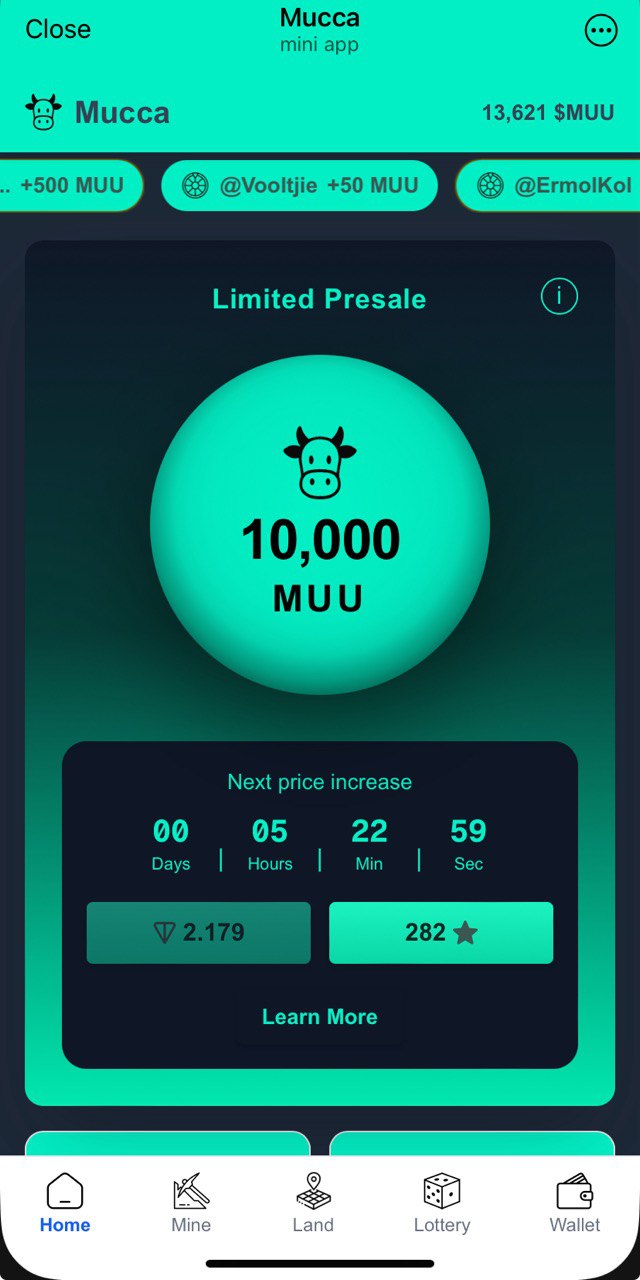The image size is (640, 1280).
Task: Go to the Lottery tab
Action: point(441,1203)
